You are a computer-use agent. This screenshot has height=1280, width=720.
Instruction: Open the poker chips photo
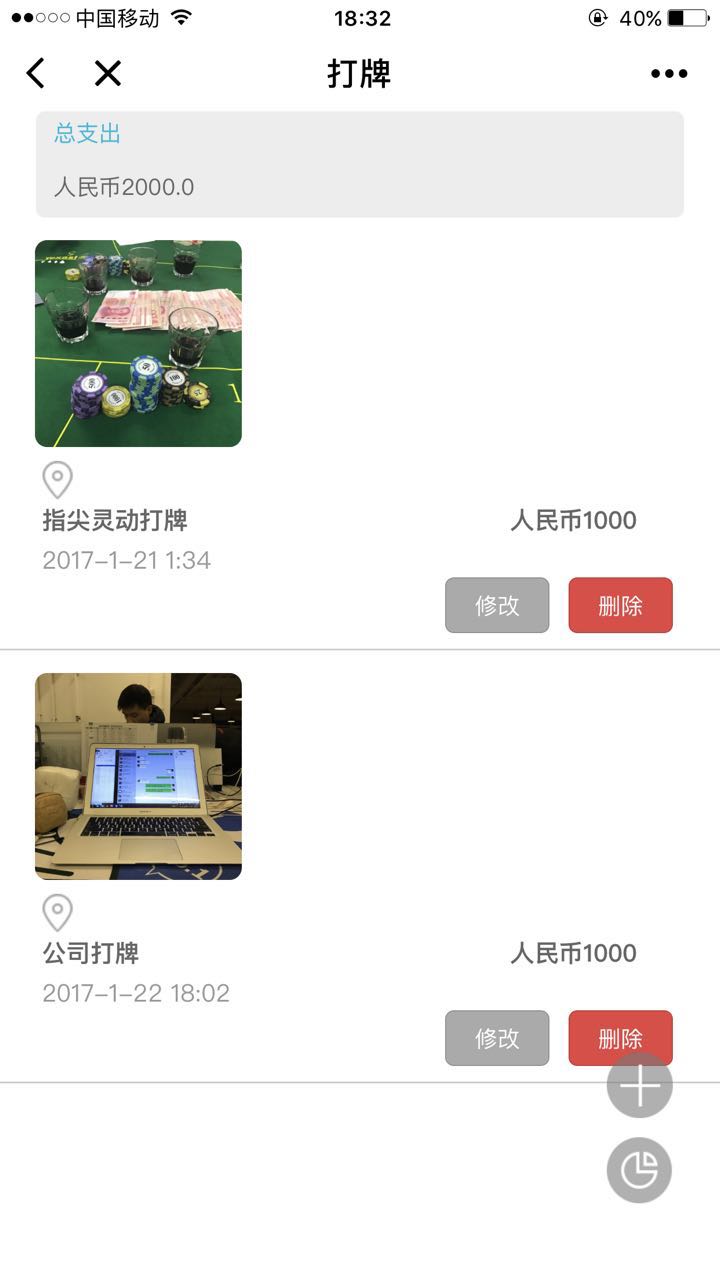pos(138,343)
